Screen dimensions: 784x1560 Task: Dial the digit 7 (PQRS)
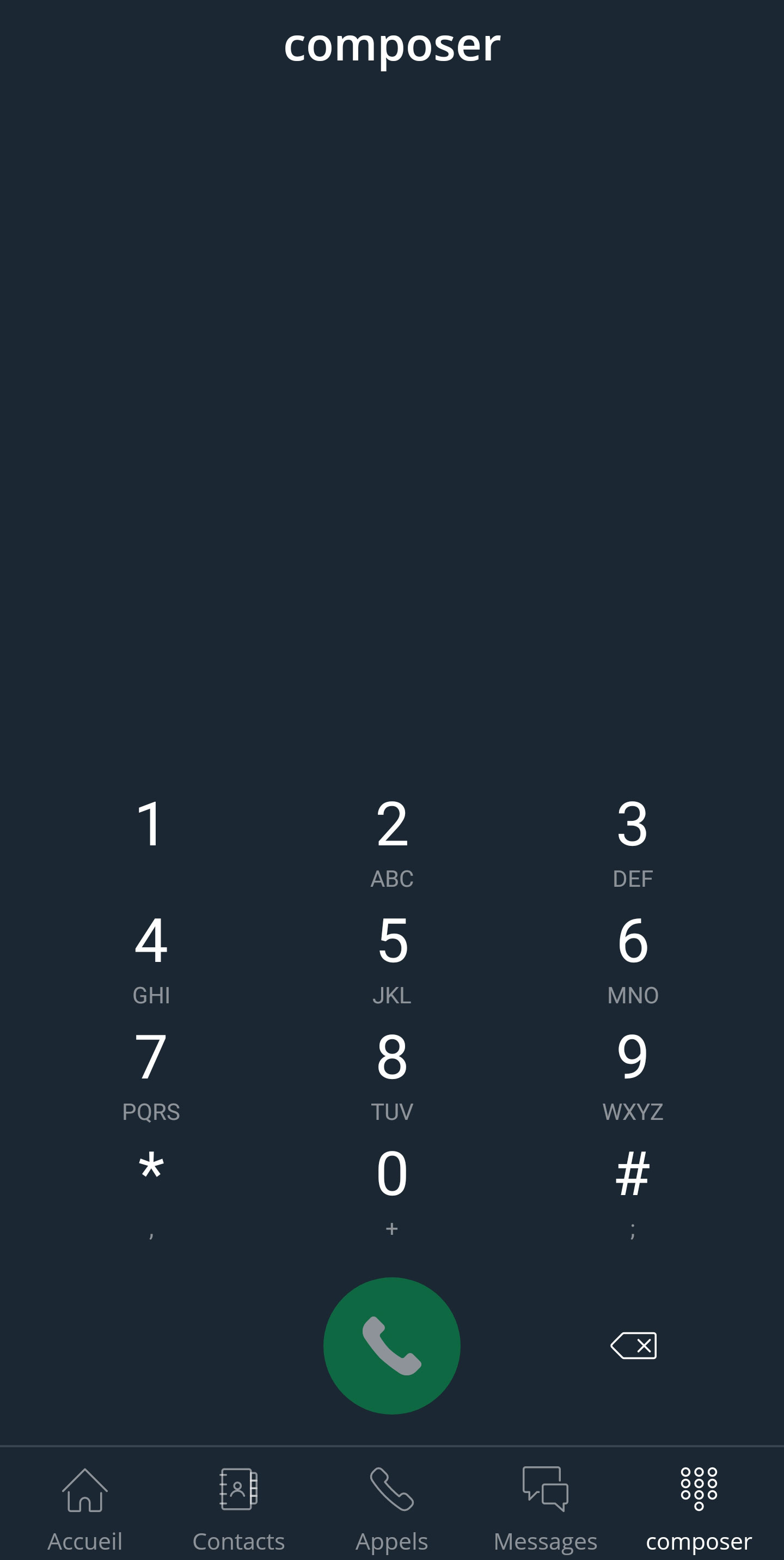pos(151,1072)
